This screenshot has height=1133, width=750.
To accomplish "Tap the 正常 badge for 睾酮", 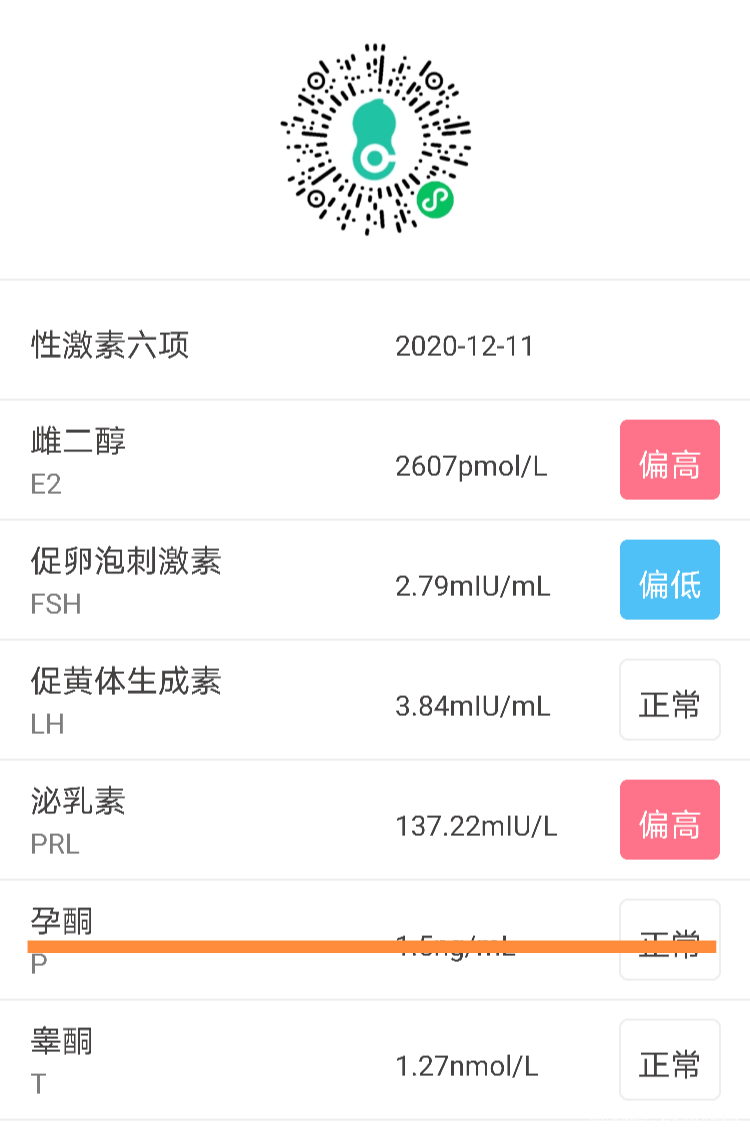I will click(669, 1058).
